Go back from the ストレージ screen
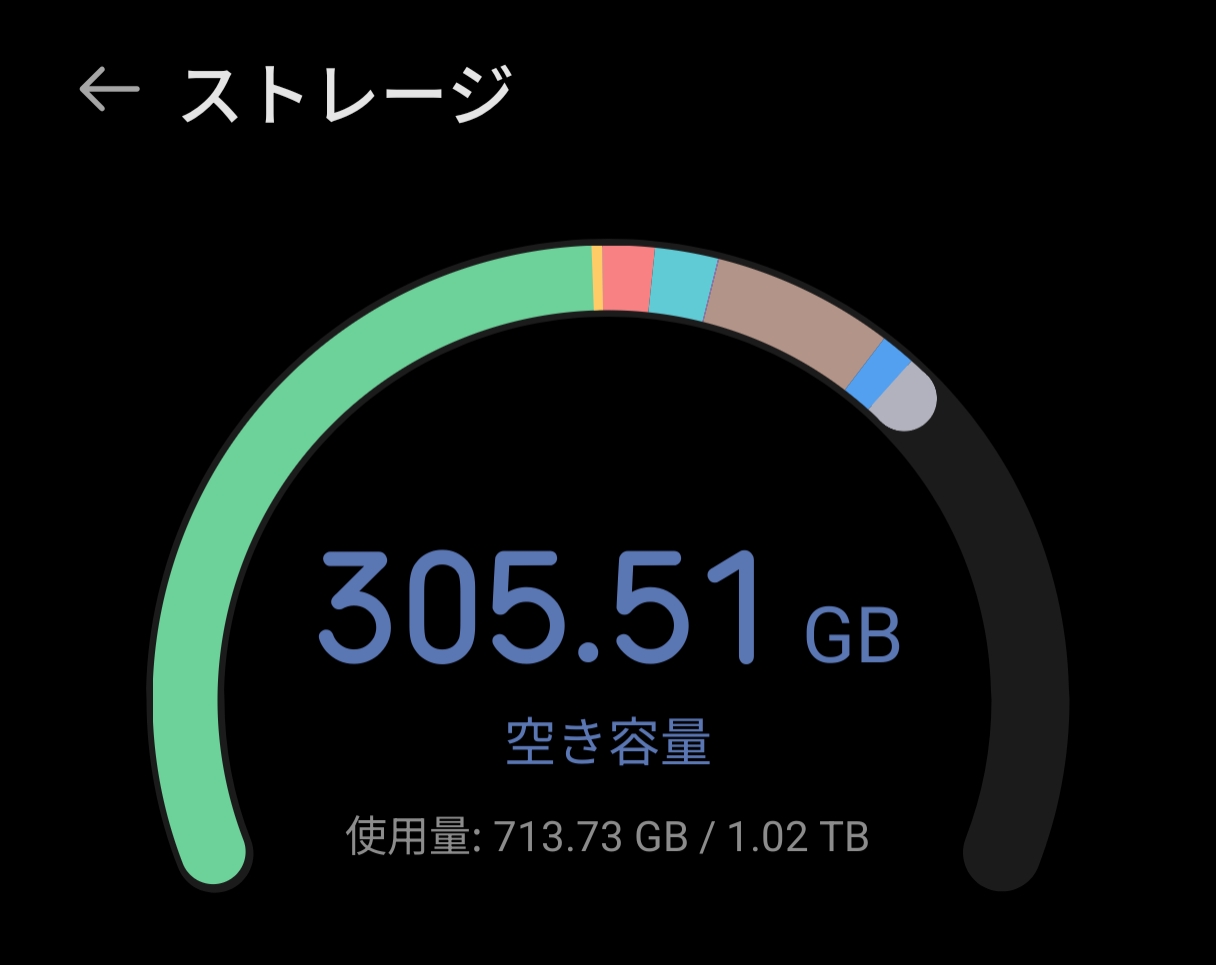Screen dimensions: 1216x965 point(108,92)
